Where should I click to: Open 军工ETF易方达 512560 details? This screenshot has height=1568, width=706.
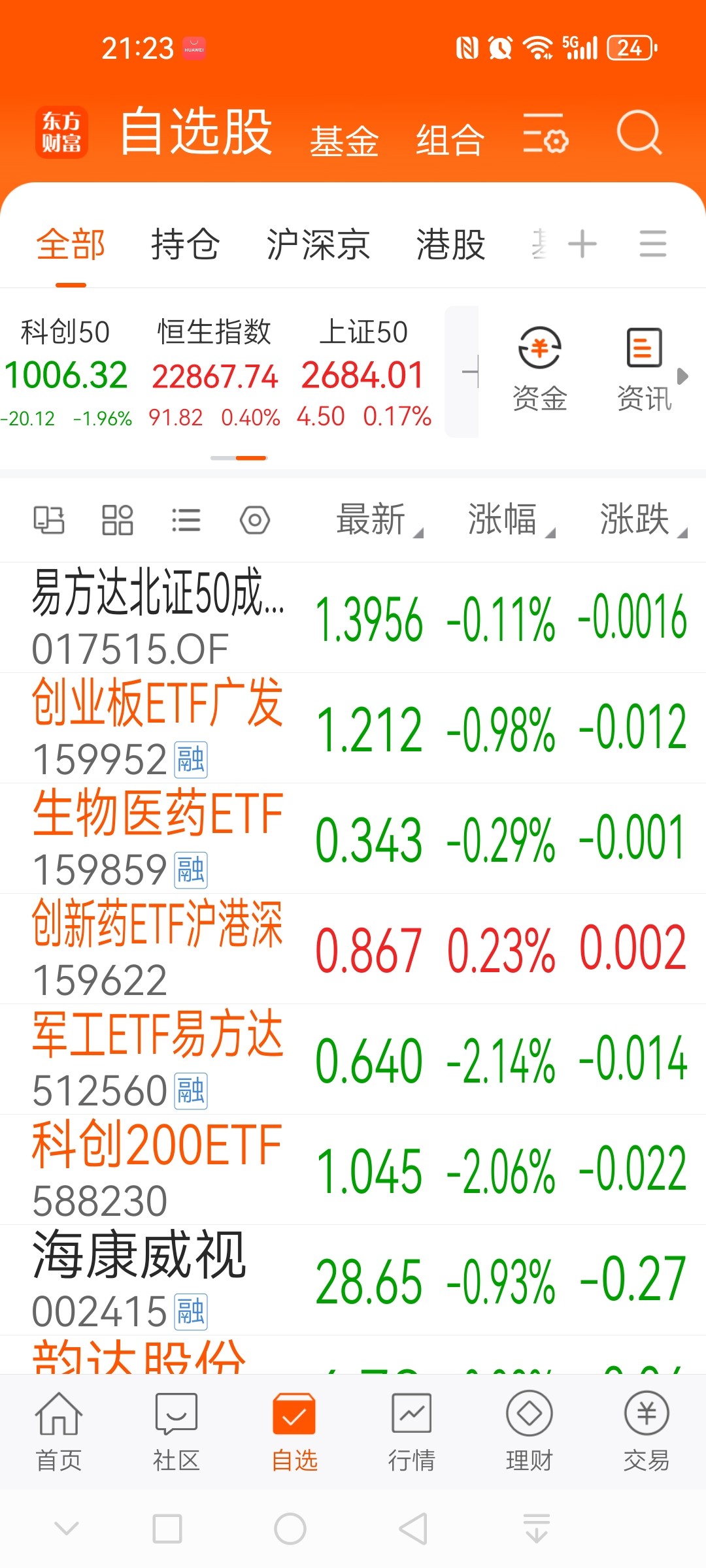[353, 1059]
